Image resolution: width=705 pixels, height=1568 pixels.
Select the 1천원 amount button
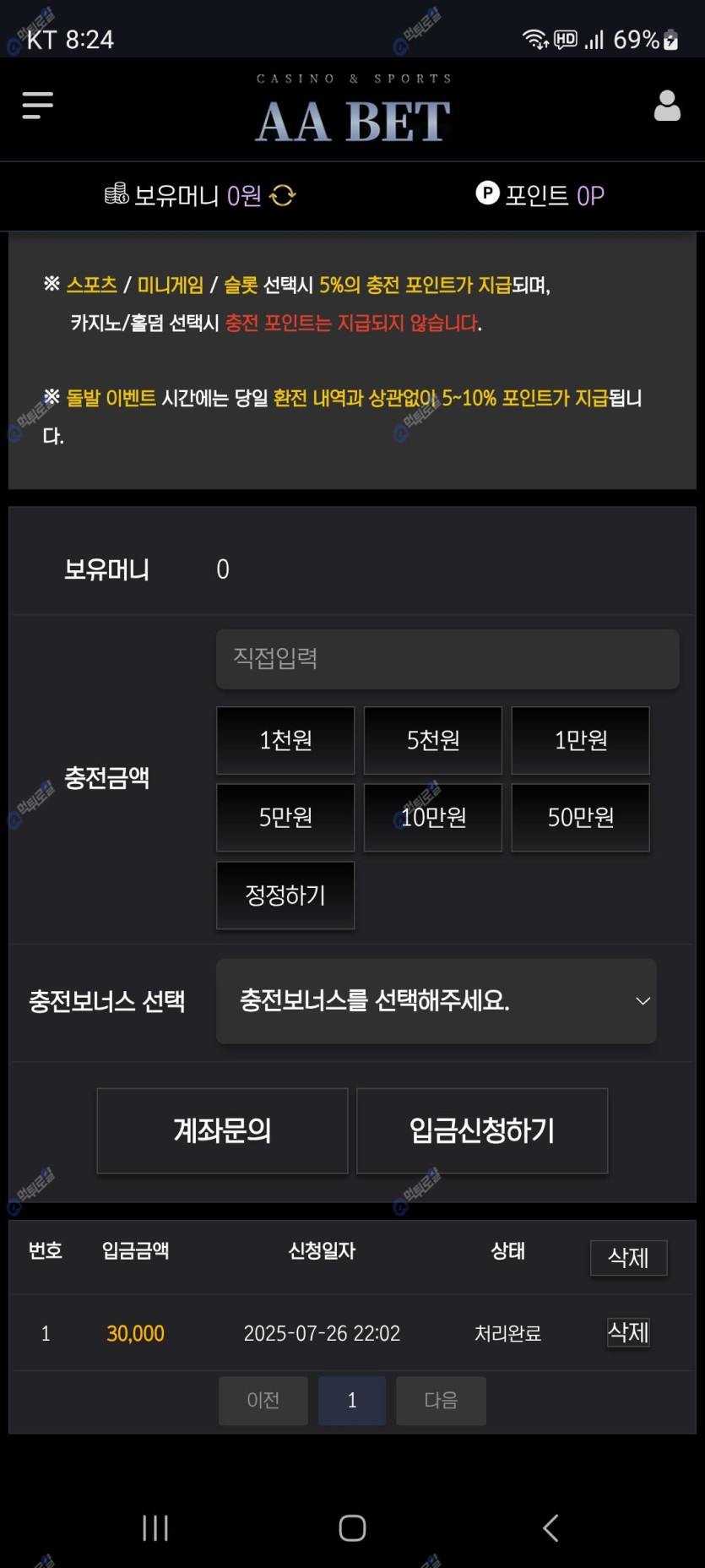pos(285,740)
